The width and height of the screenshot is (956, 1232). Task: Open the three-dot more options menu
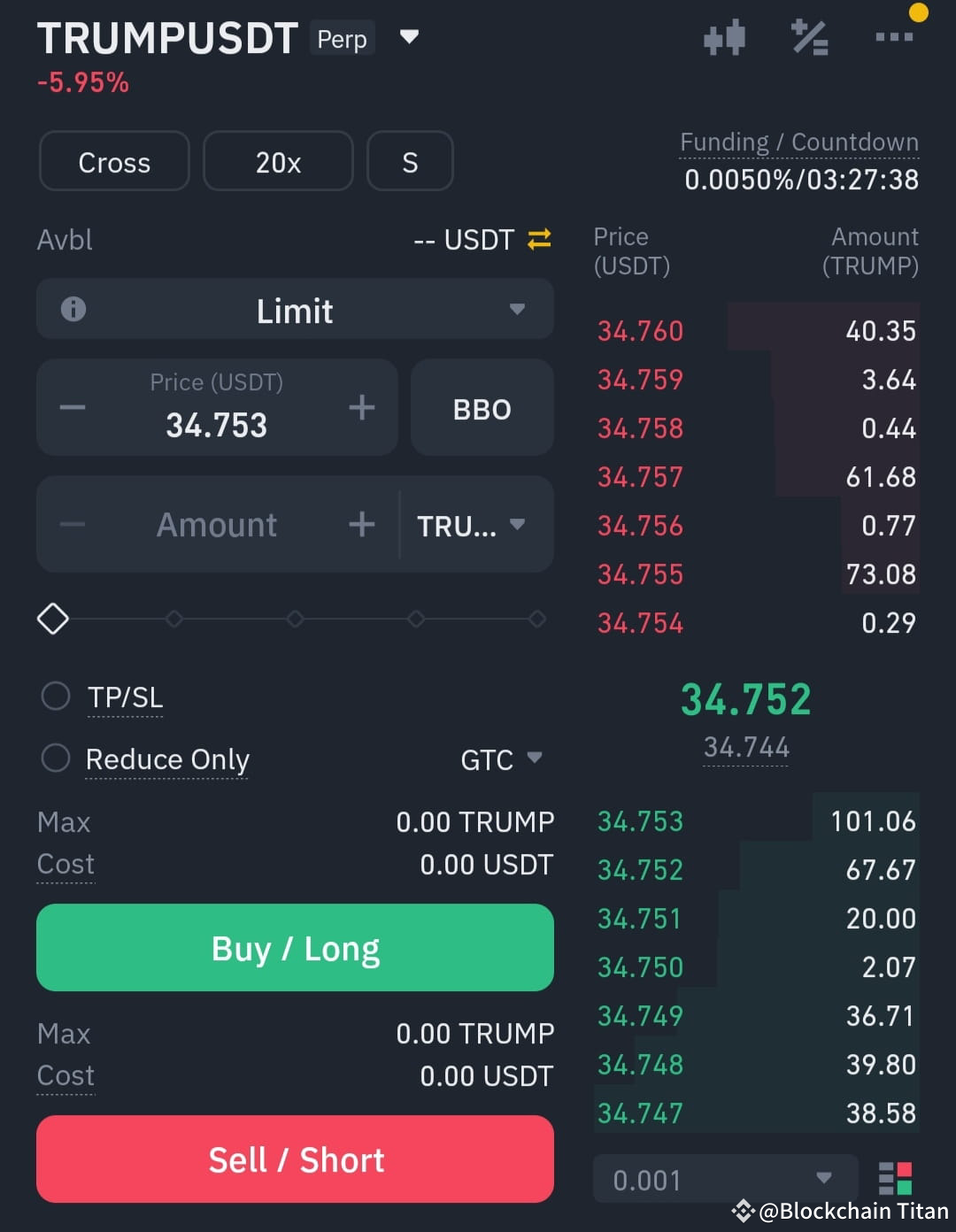(x=893, y=37)
